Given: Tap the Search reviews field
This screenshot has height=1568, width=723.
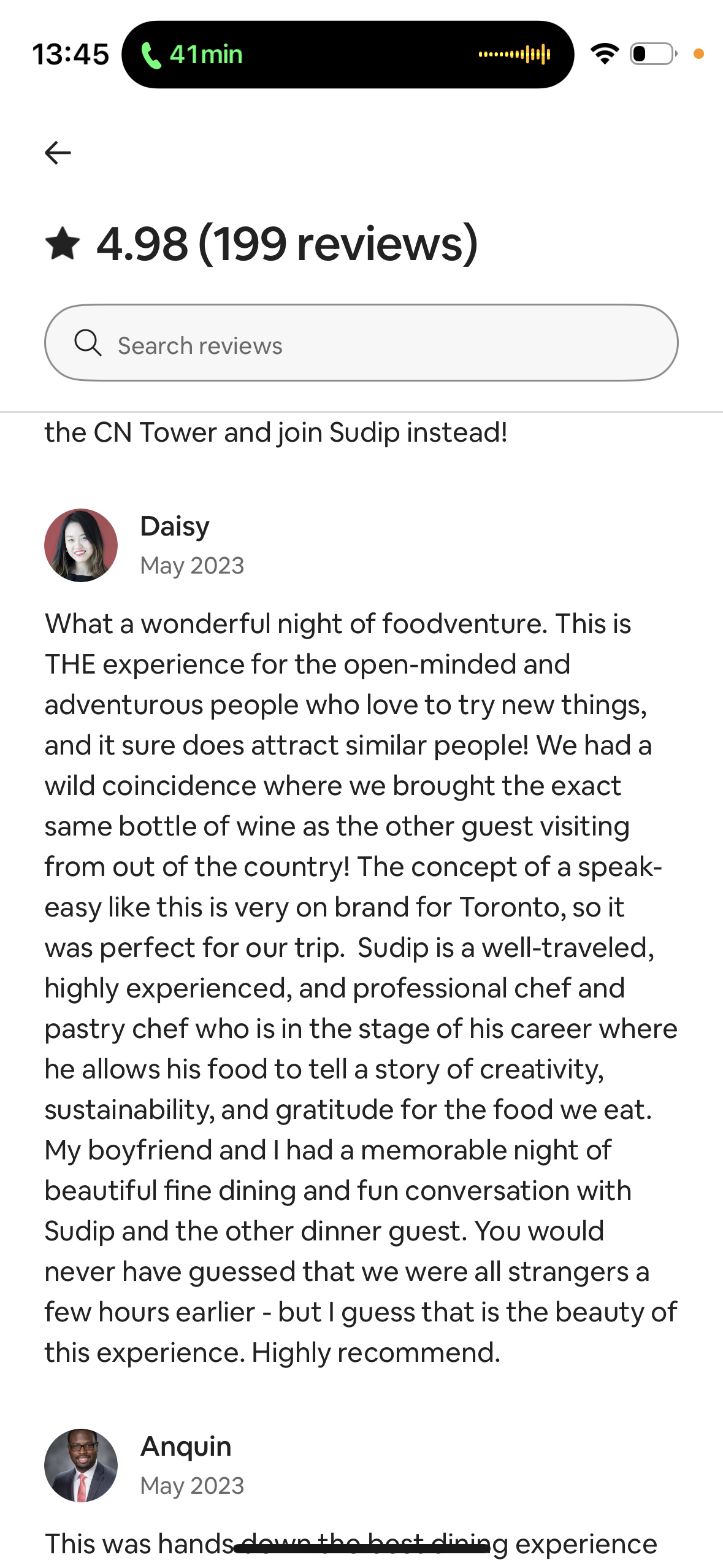Looking at the screenshot, I should pos(361,343).
